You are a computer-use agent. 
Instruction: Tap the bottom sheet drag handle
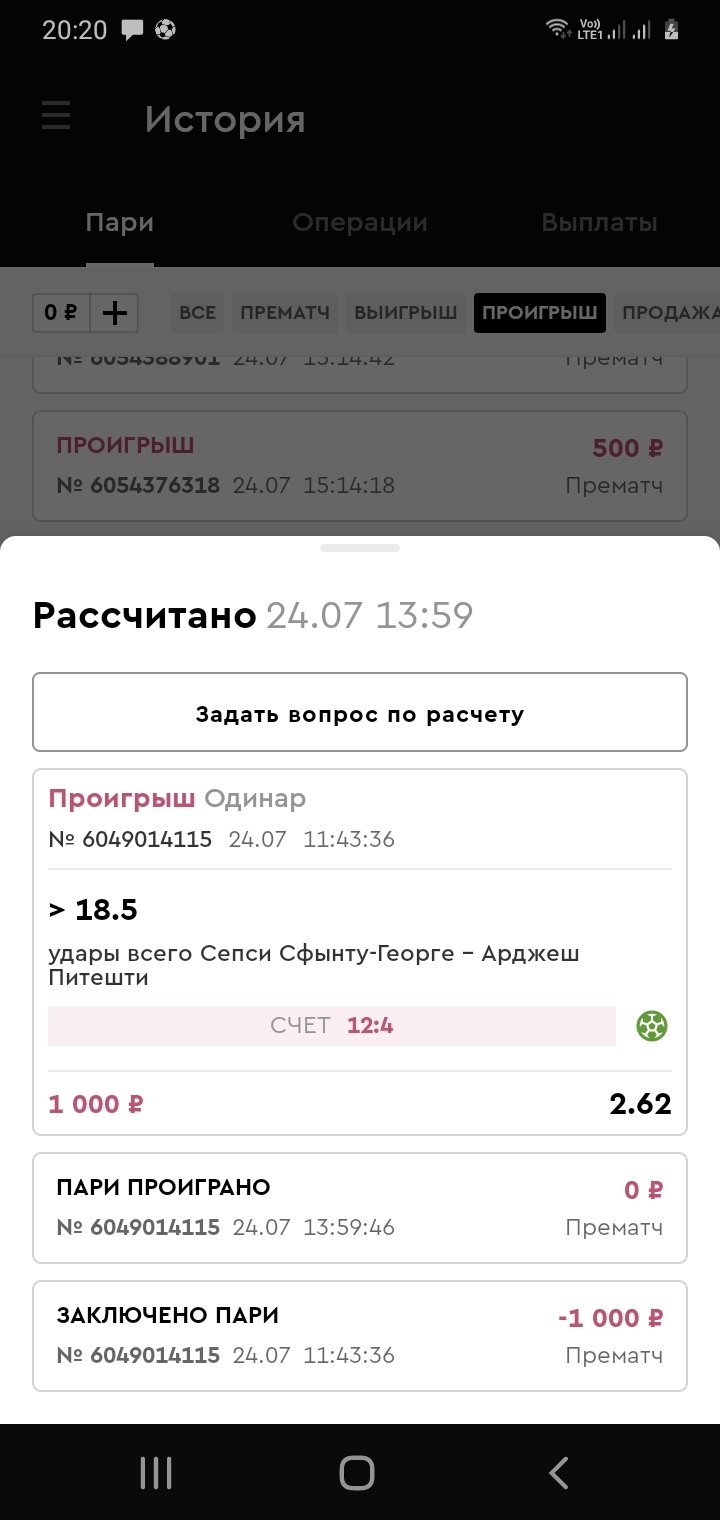pos(360,548)
